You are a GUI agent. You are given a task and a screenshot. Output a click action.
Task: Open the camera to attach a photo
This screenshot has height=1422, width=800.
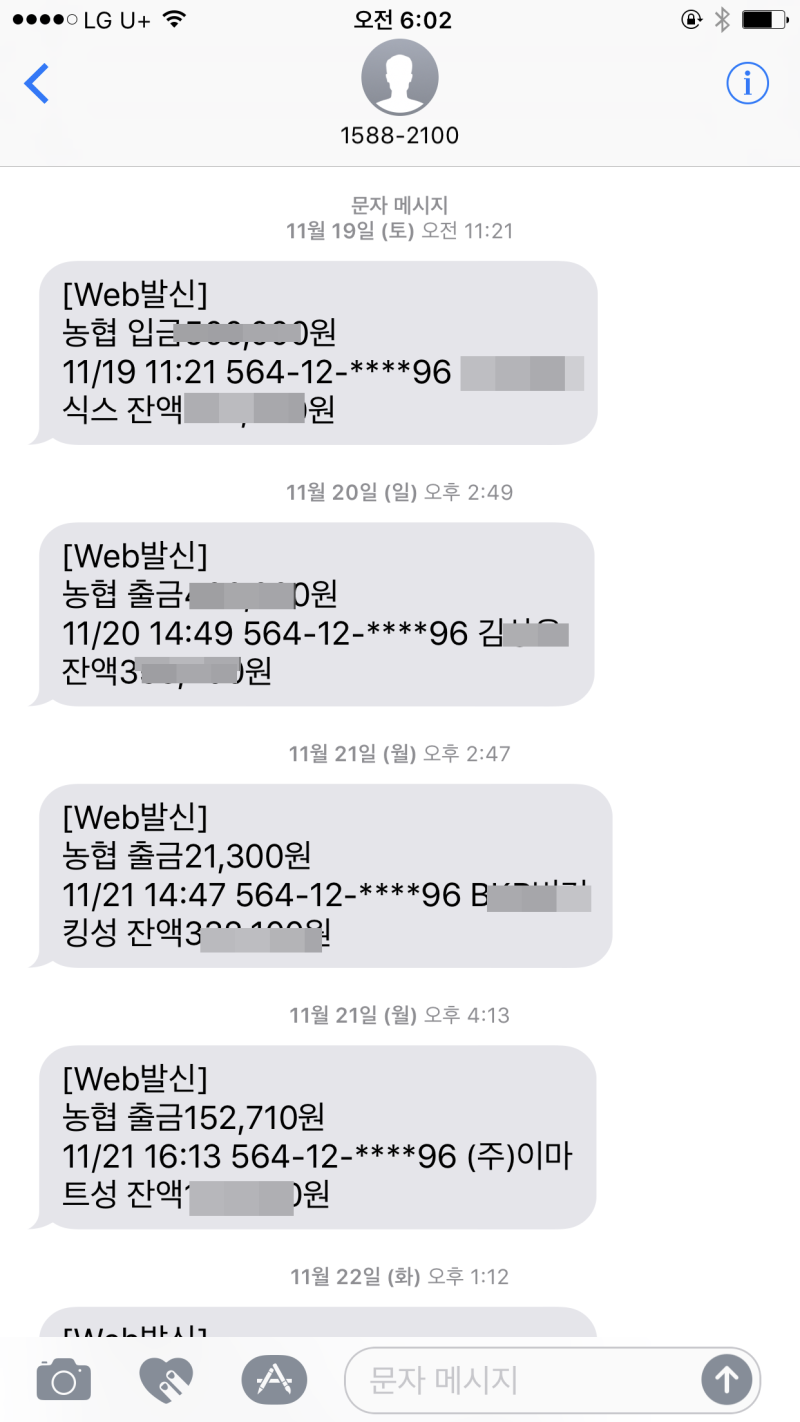click(64, 1380)
